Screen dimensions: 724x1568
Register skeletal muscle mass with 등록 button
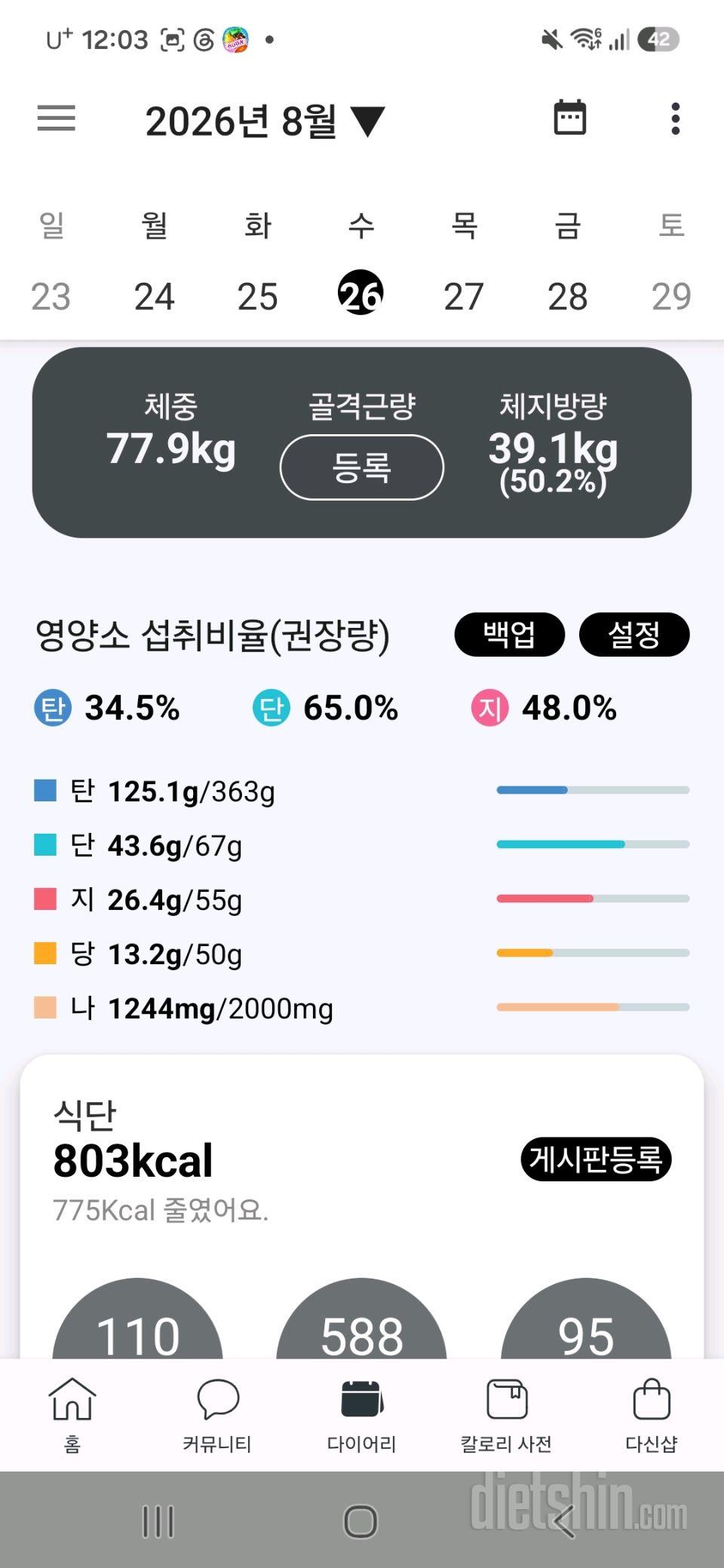click(x=362, y=467)
